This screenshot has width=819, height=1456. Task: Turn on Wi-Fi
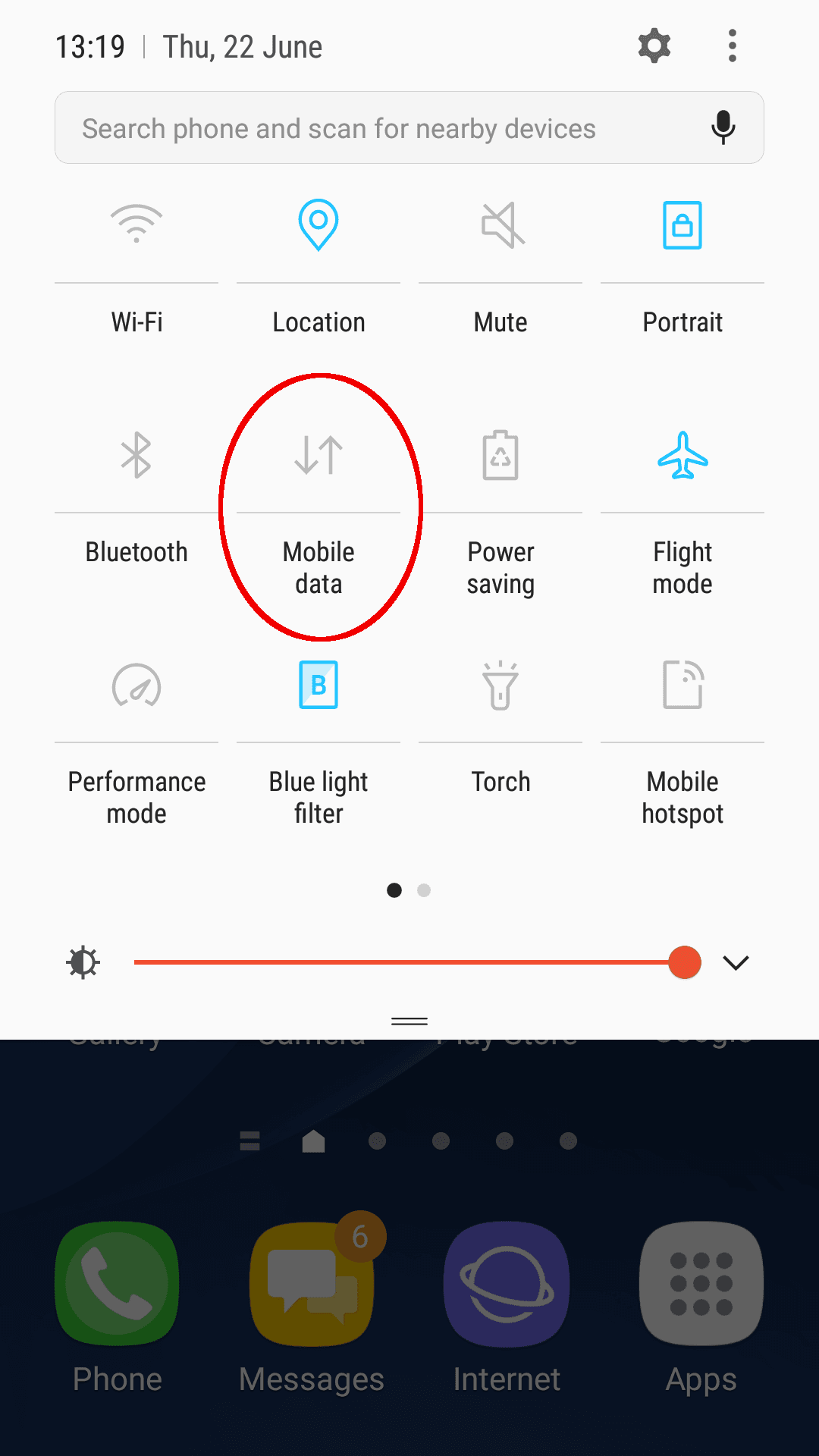pyautogui.click(x=136, y=224)
